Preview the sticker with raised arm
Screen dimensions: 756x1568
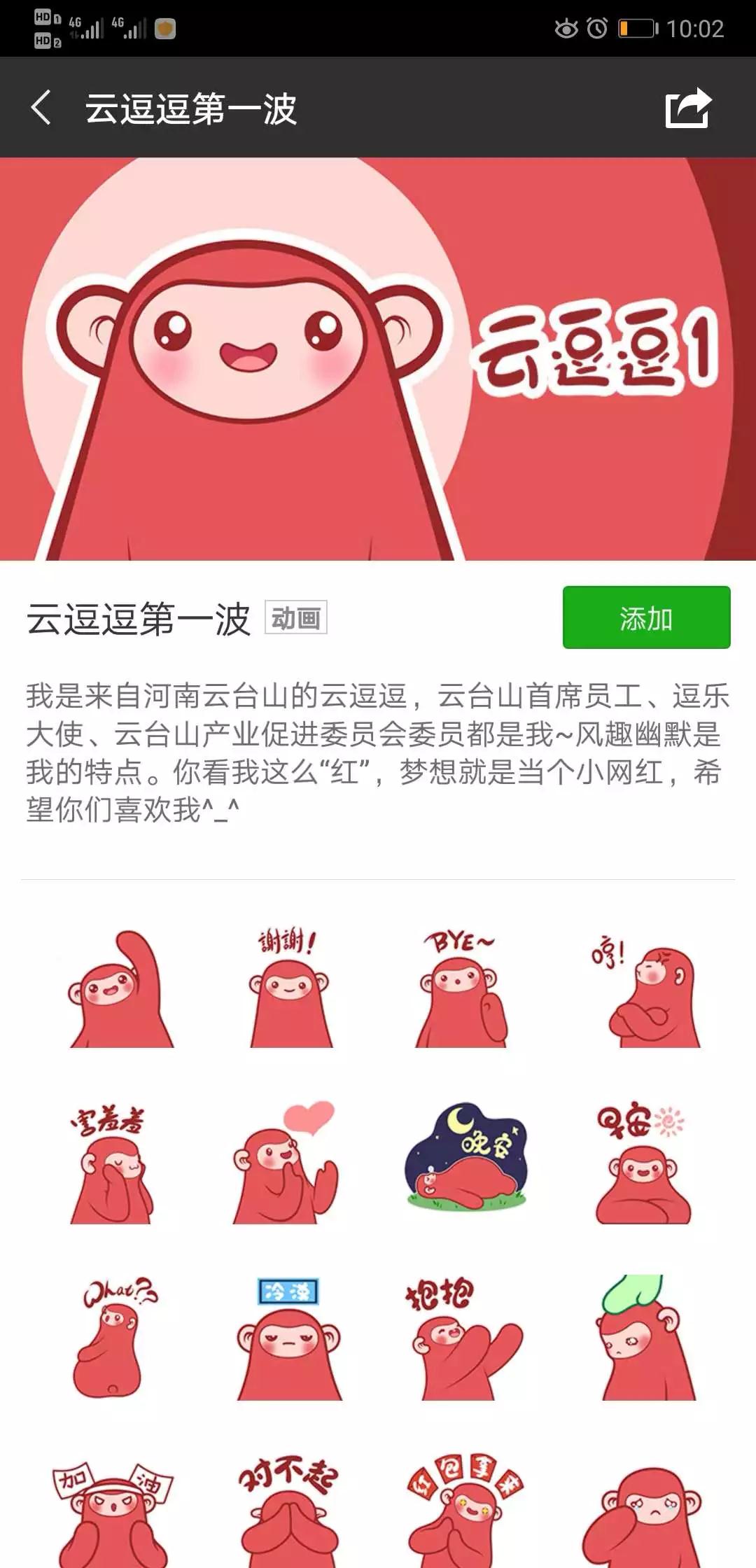point(120,988)
